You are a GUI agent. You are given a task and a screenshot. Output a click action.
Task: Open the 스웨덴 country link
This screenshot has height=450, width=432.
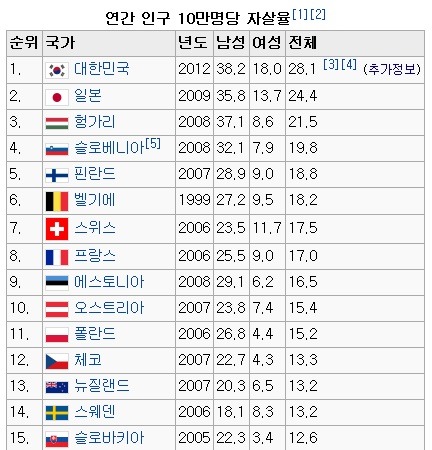(95, 412)
